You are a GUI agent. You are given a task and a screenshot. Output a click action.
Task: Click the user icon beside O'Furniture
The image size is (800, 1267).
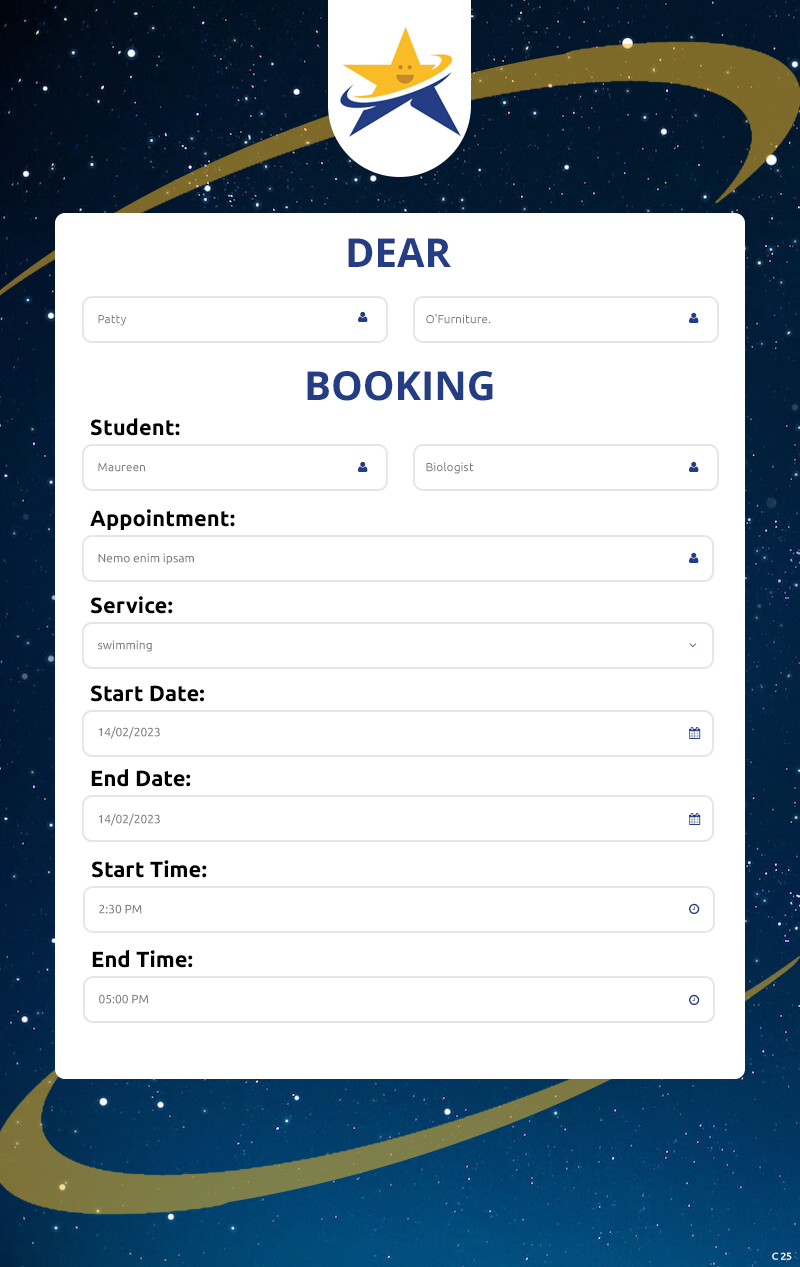(692, 319)
